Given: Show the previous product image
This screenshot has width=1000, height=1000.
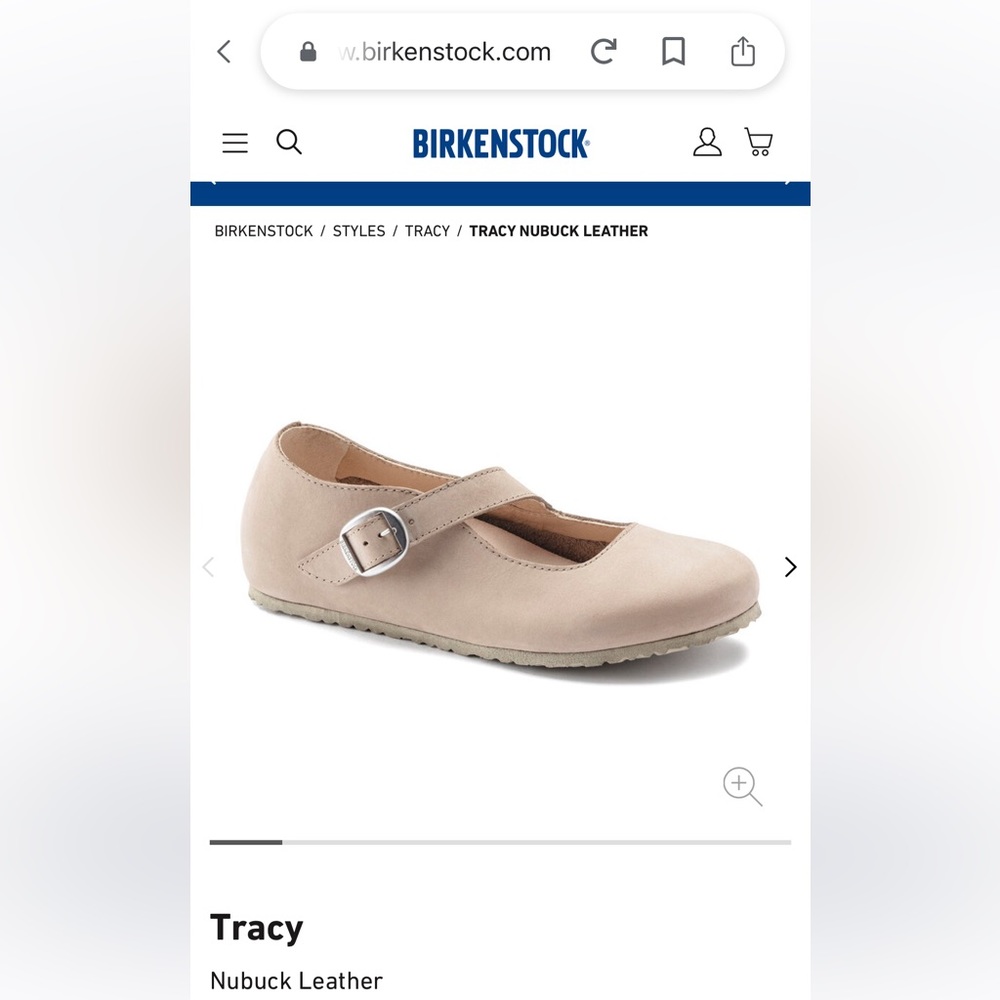Looking at the screenshot, I should [209, 567].
